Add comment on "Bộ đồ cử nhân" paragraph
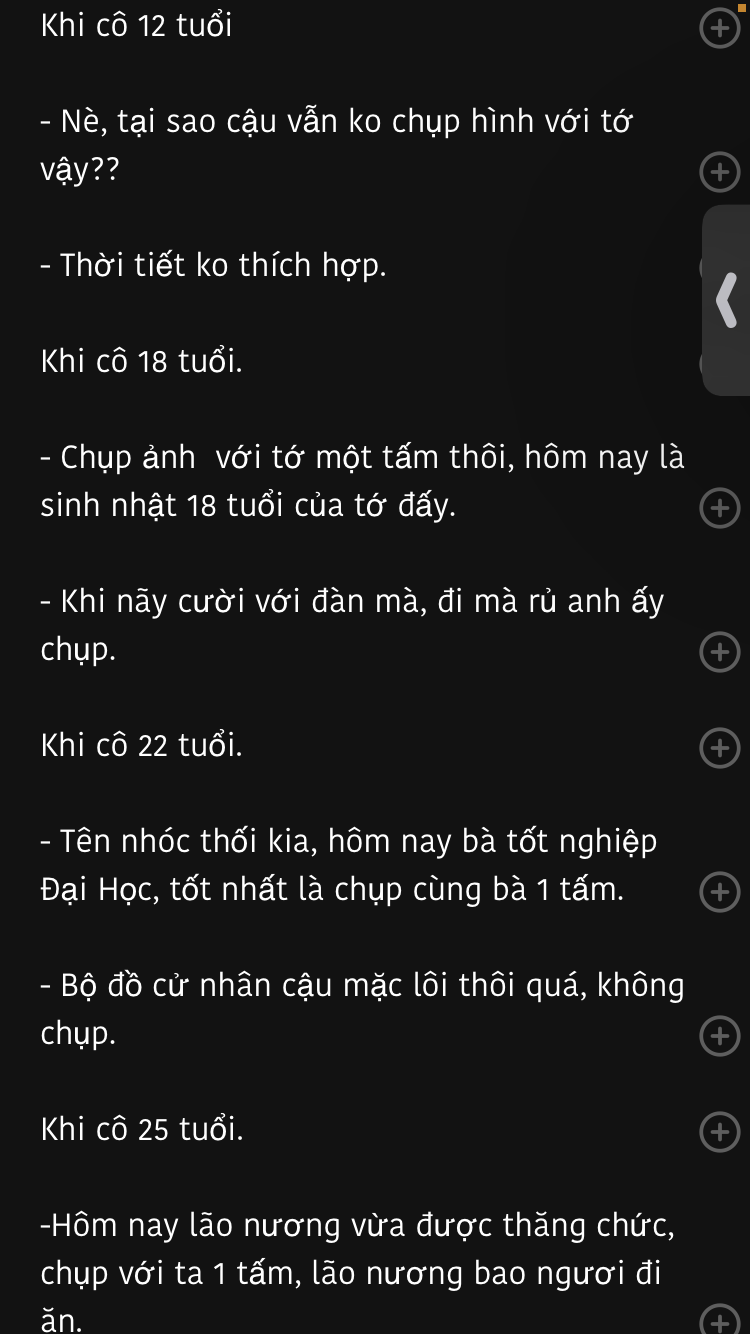The width and height of the screenshot is (750, 1334). point(718,1035)
